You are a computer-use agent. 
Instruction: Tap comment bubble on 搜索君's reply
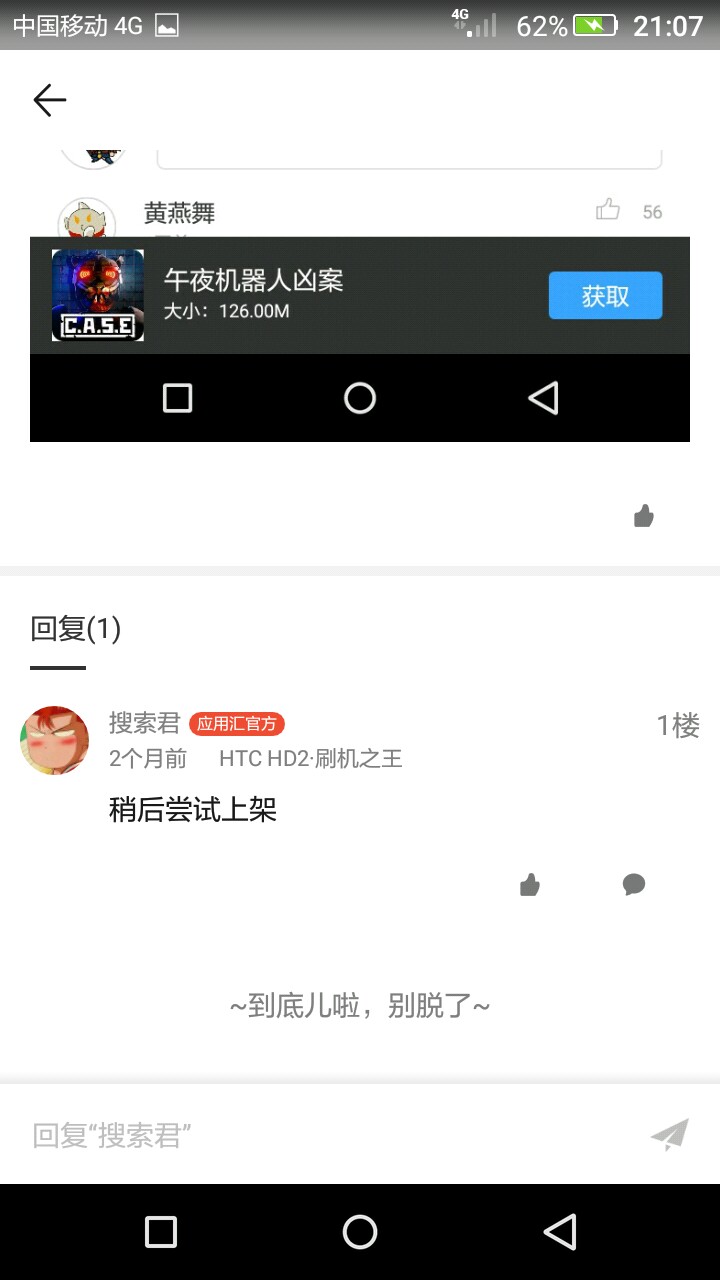(633, 884)
